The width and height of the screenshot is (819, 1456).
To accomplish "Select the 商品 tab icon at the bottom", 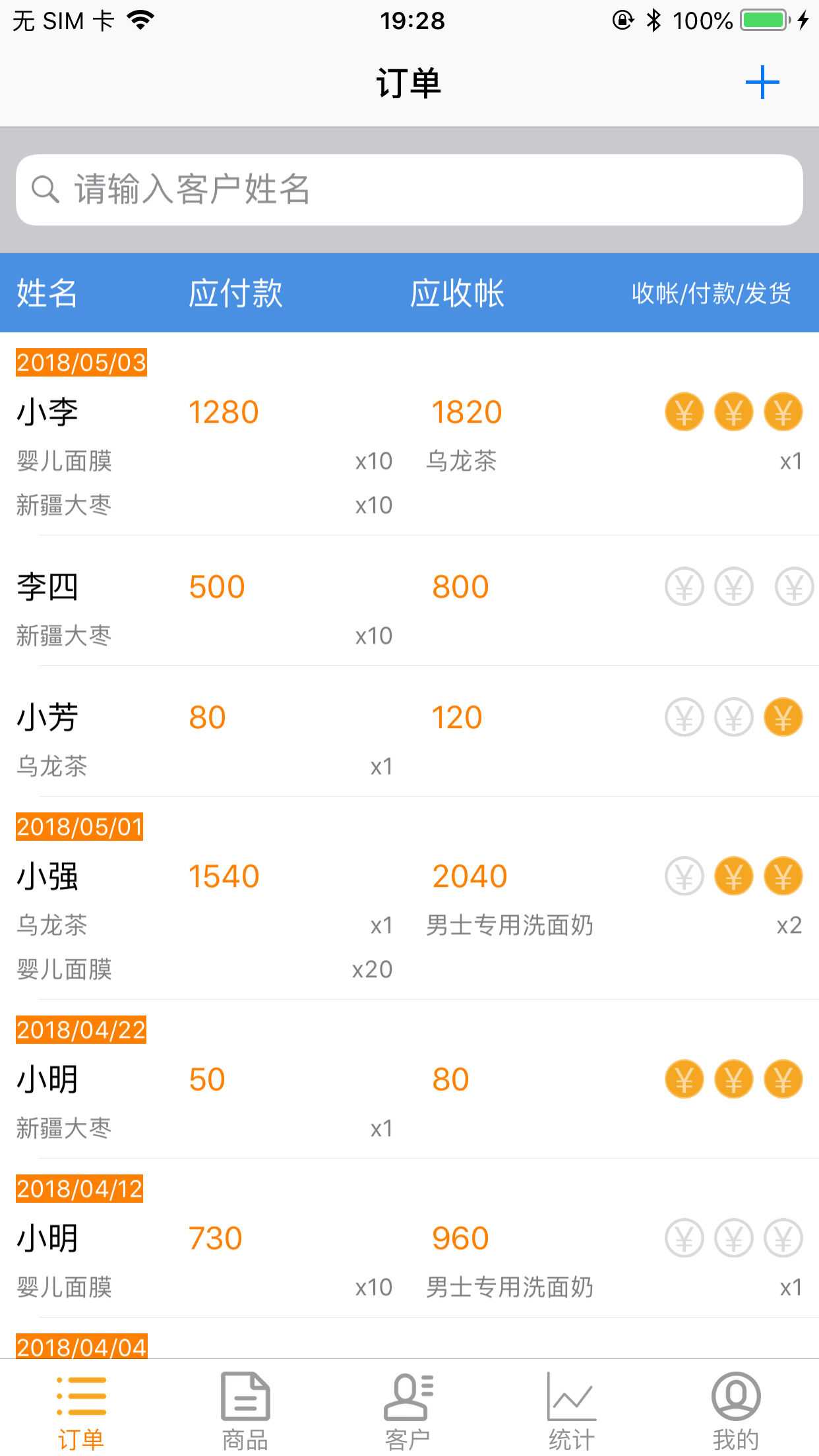I will (245, 1398).
